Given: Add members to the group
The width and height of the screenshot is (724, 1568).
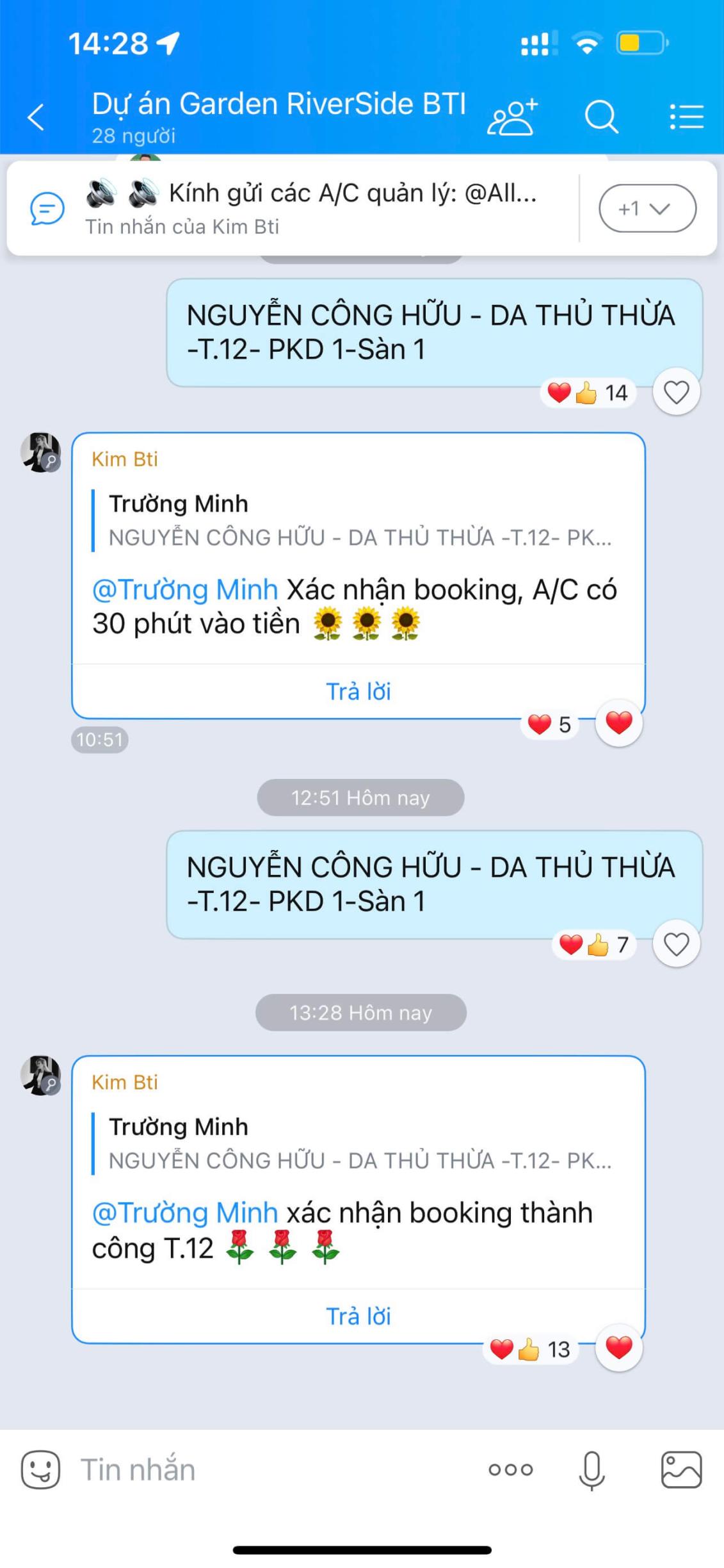Looking at the screenshot, I should 512,117.
